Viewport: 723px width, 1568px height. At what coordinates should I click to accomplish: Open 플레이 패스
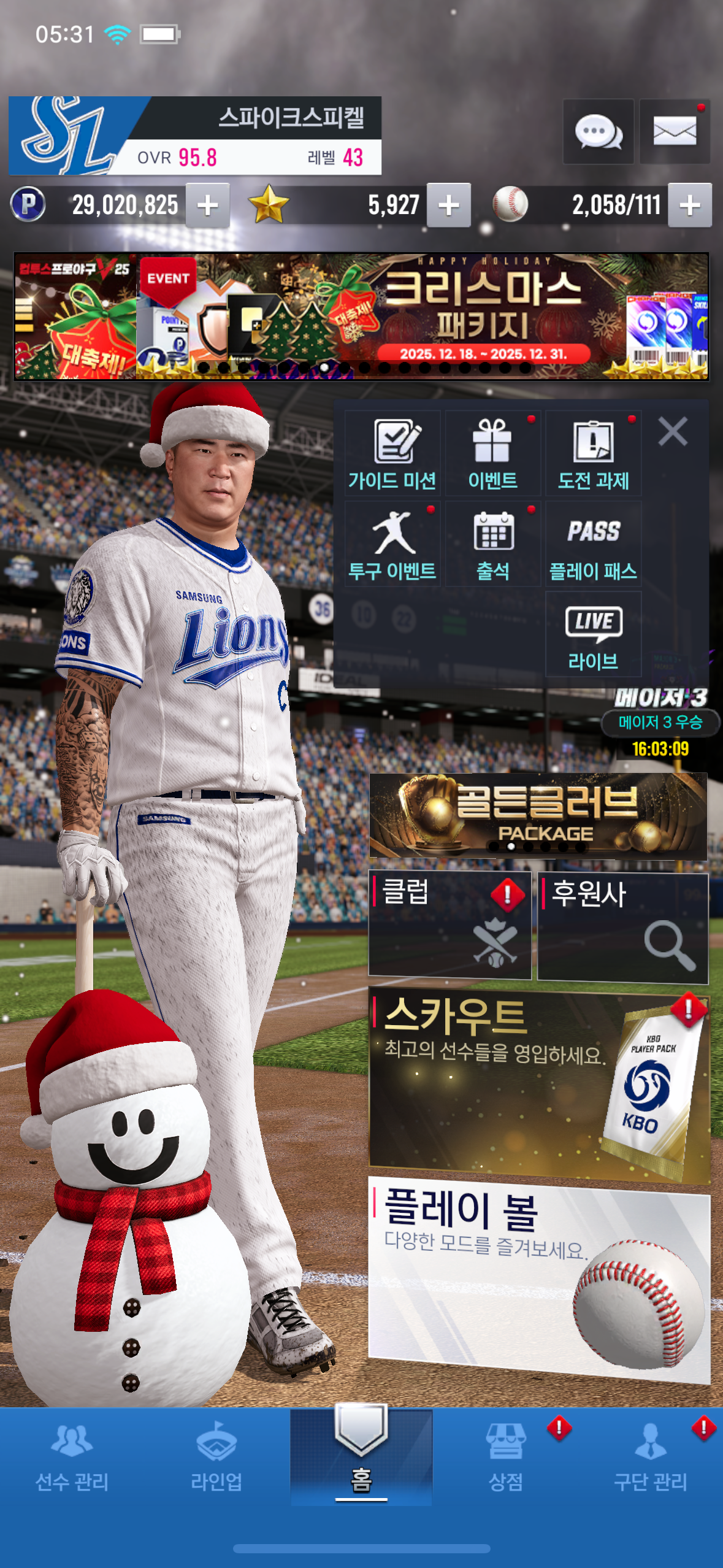click(594, 544)
